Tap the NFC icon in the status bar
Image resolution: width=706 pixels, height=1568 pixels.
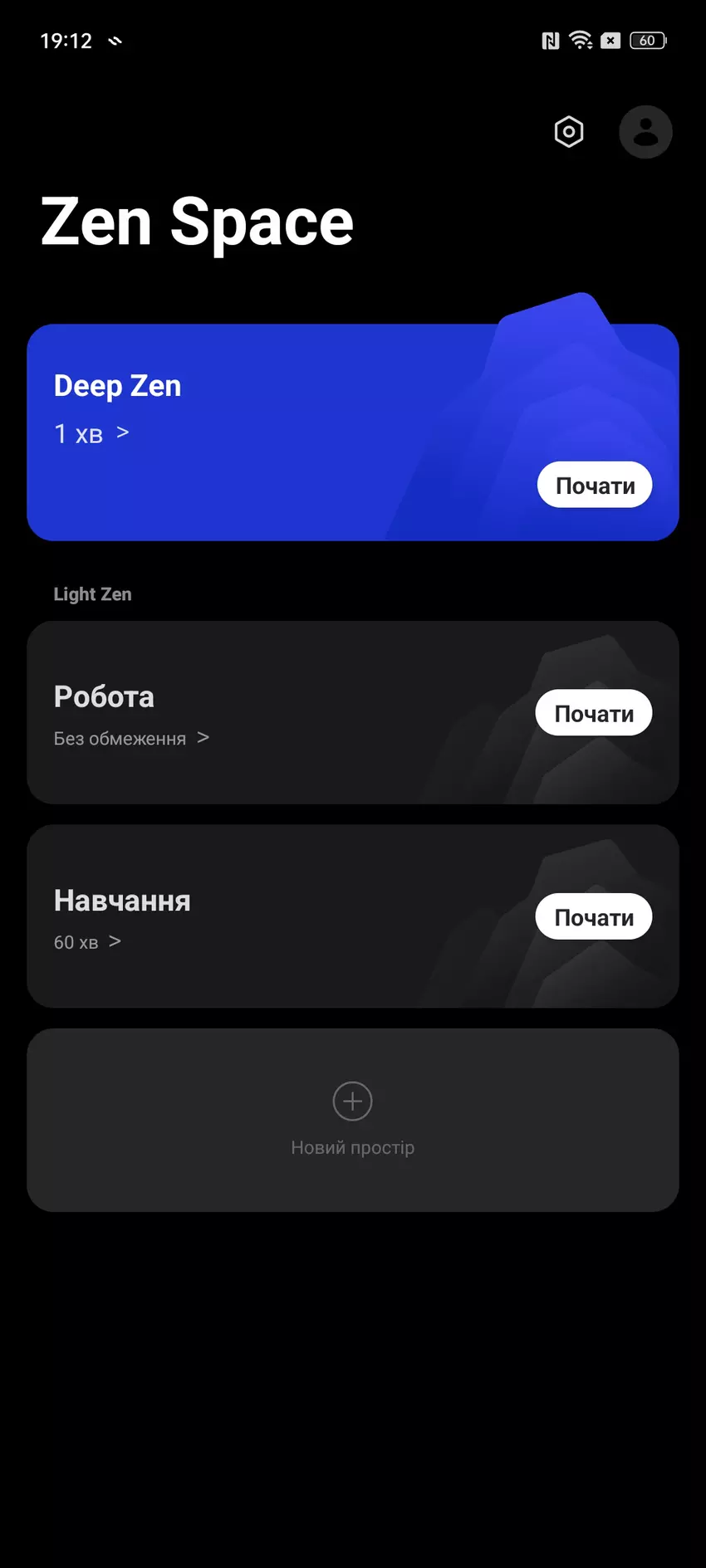click(550, 40)
